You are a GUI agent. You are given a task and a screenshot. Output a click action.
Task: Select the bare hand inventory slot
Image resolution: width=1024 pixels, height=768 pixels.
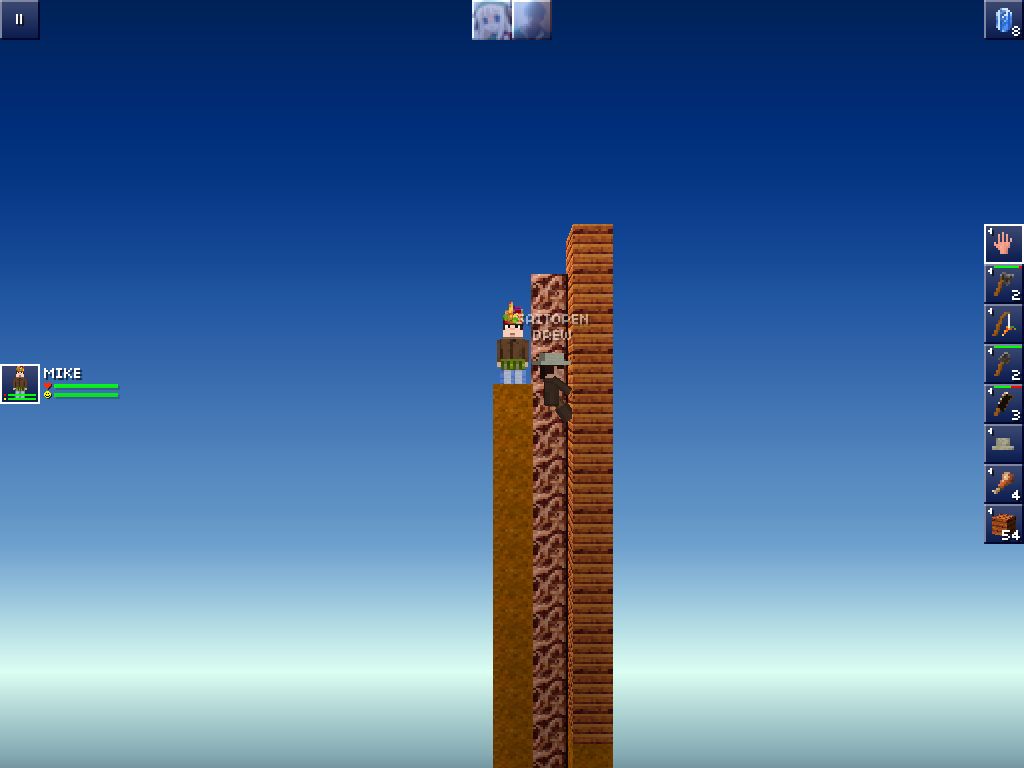pos(1004,244)
